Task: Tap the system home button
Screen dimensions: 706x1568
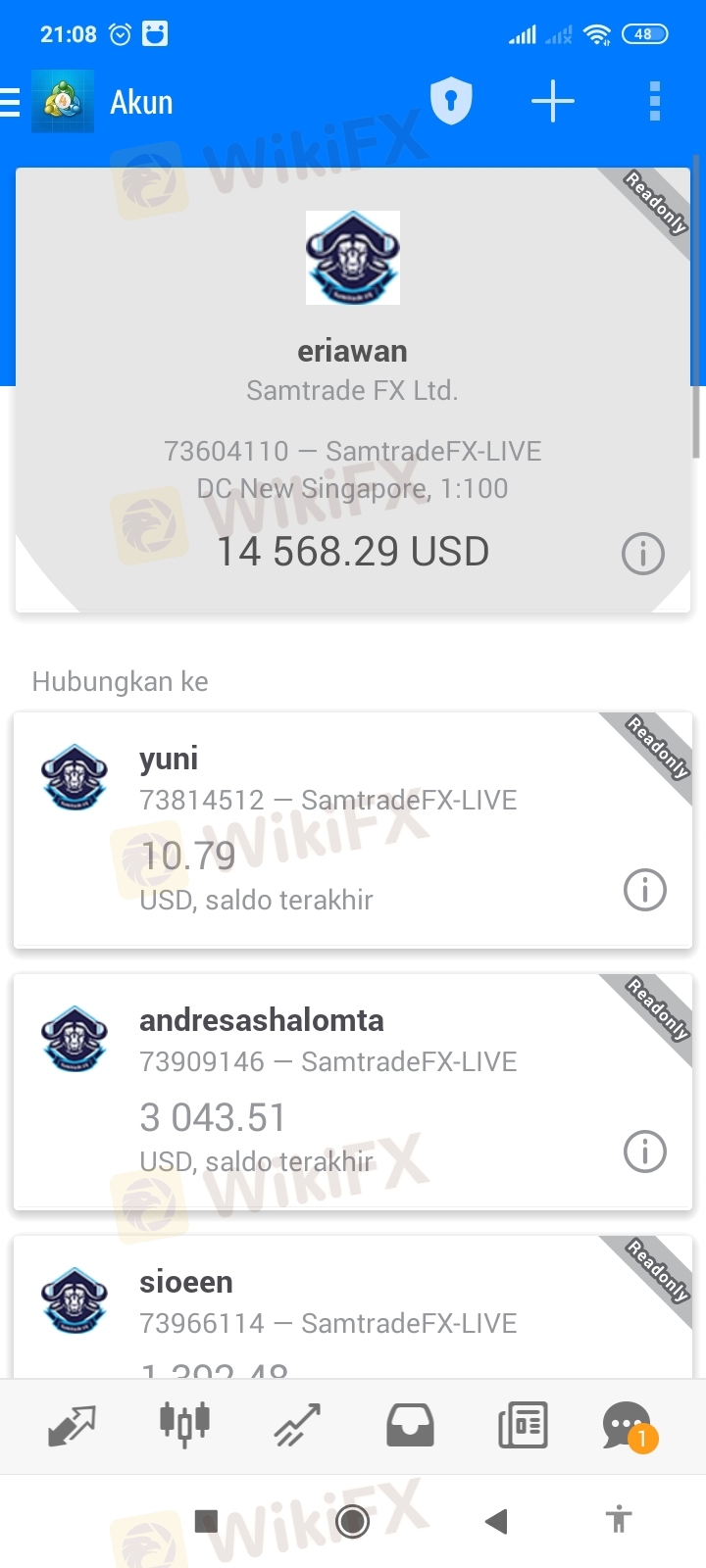Action: (352, 1521)
